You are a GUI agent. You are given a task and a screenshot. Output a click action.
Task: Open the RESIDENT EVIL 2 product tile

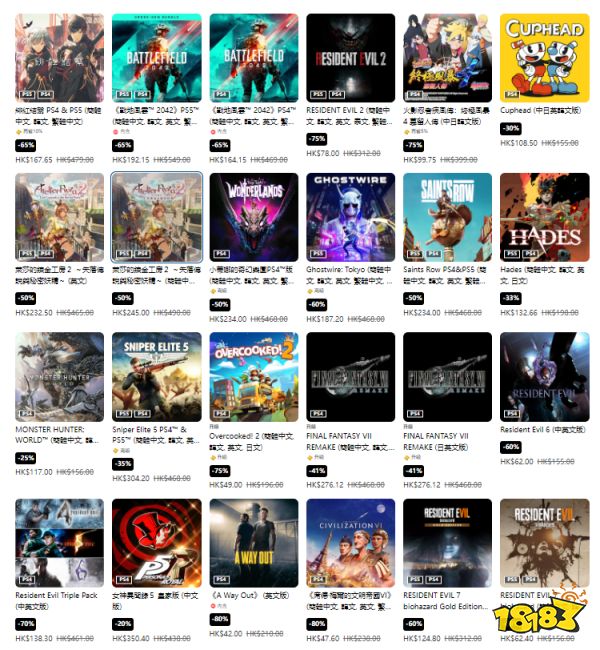[x=350, y=59]
